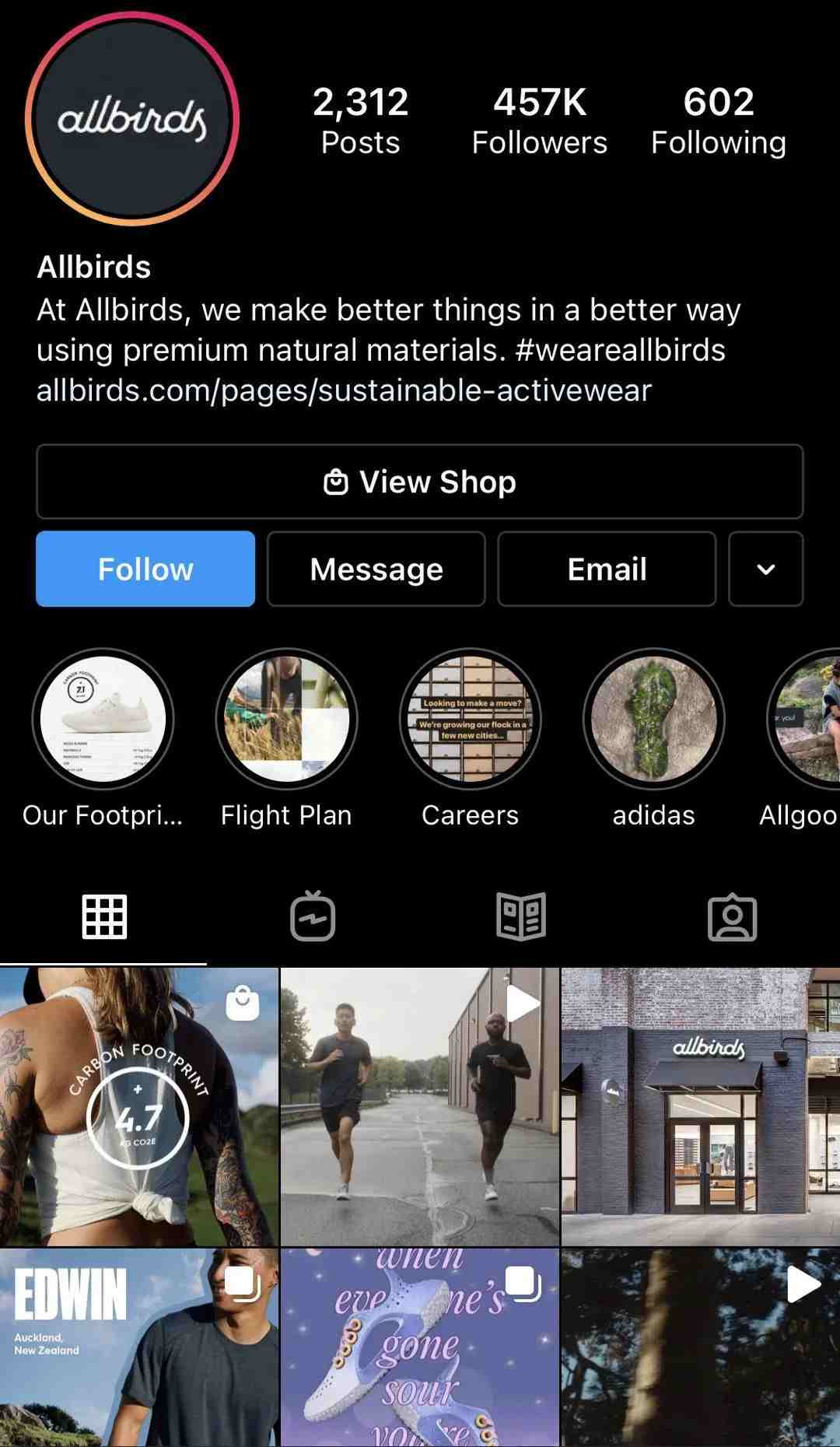The width and height of the screenshot is (840, 1447).
Task: Tap the Email button
Action: point(607,569)
